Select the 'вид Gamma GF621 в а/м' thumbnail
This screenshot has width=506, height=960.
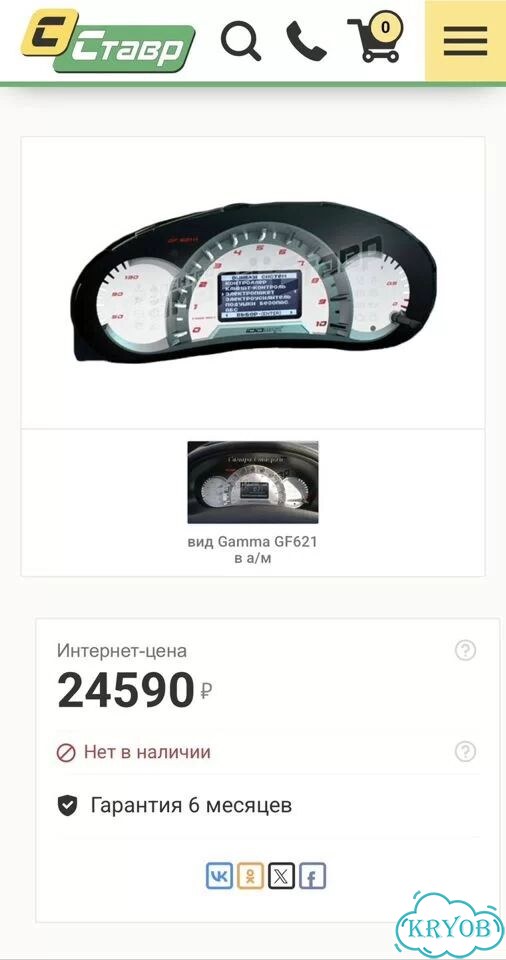[252, 482]
